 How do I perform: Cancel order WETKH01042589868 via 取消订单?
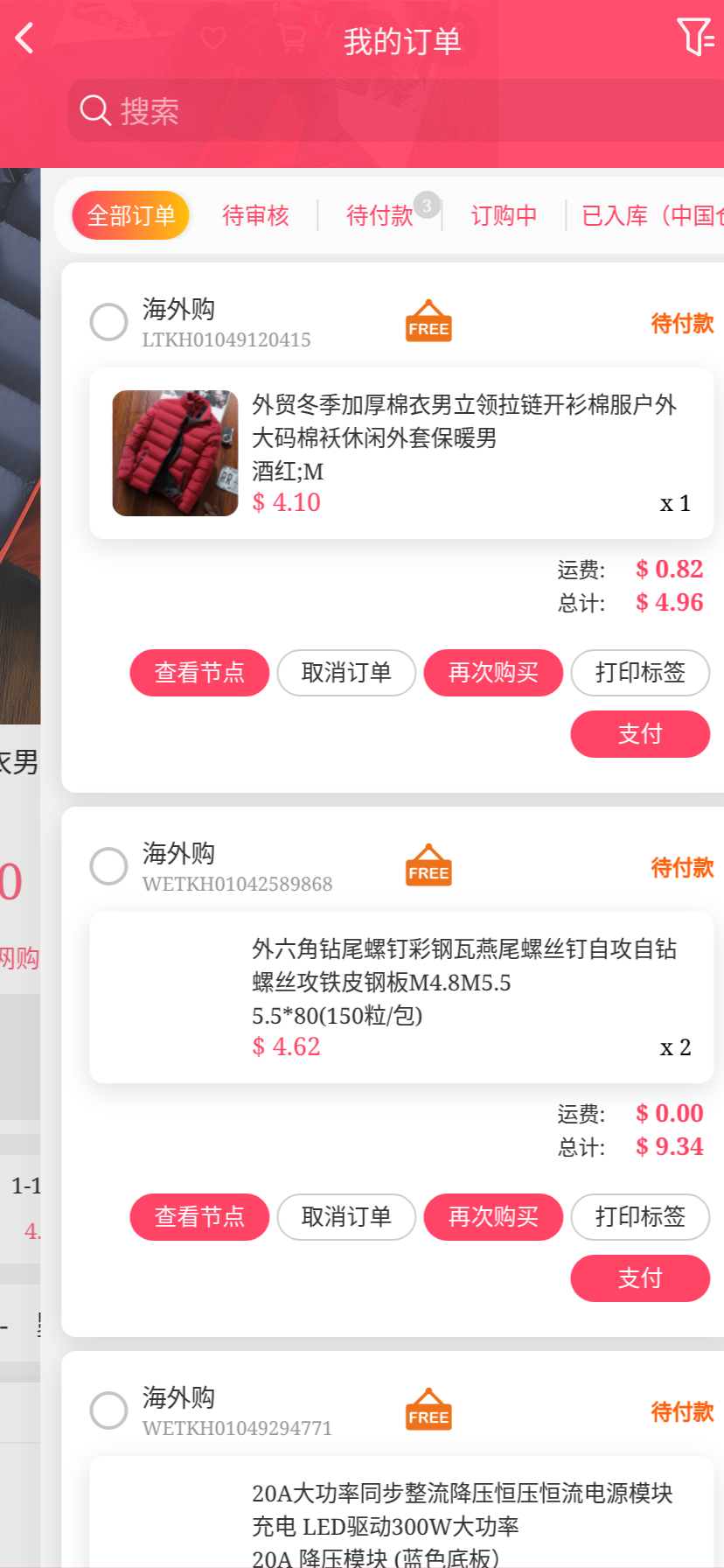pyautogui.click(x=346, y=1217)
